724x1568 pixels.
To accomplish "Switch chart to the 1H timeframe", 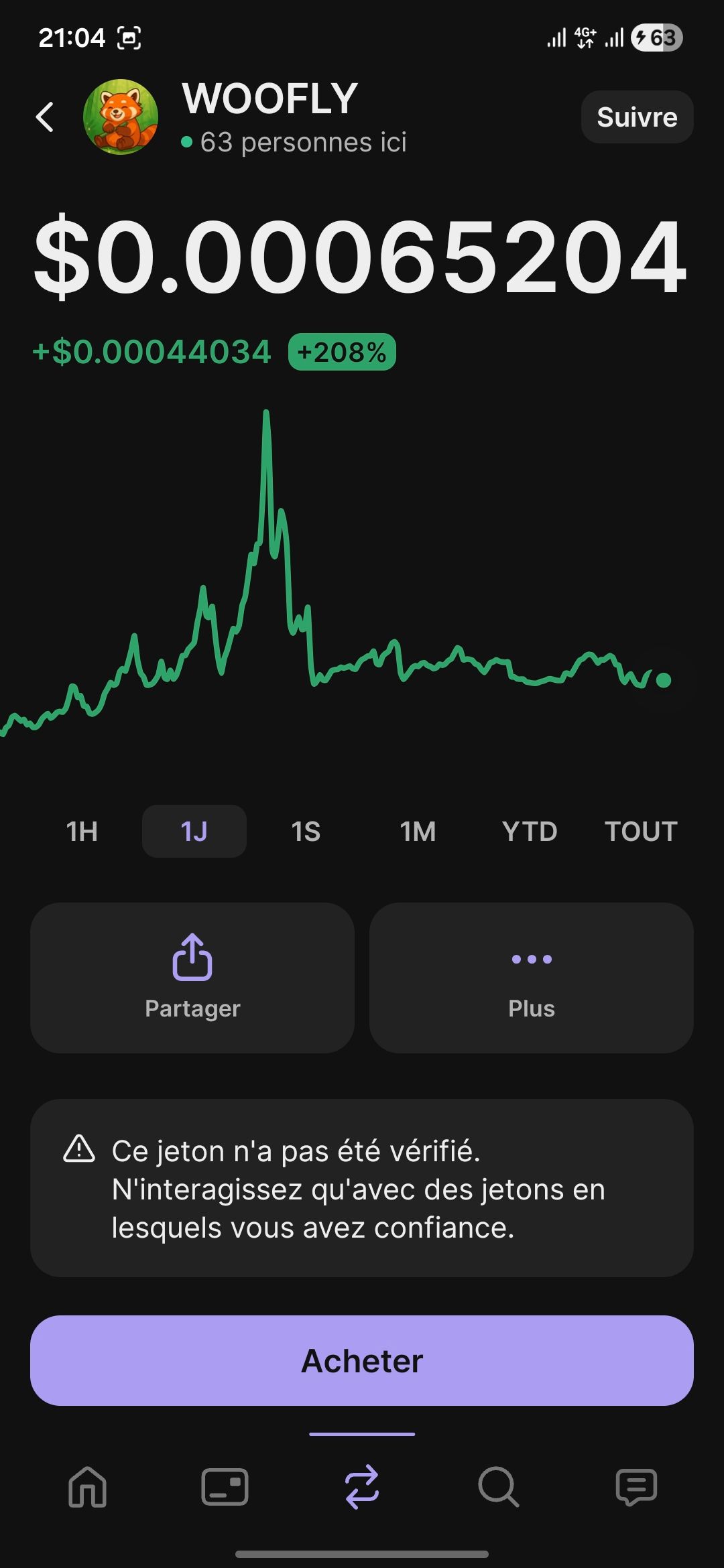I will pos(81,831).
